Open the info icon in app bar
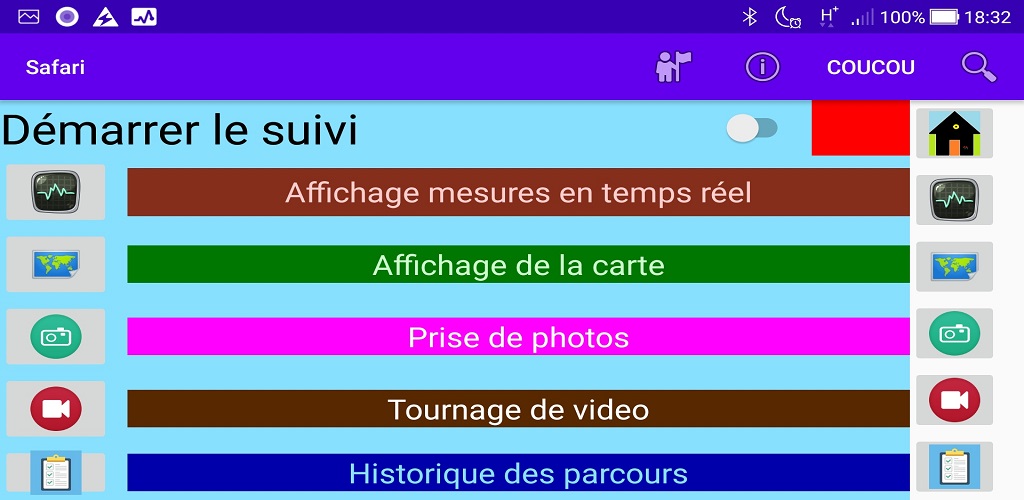 pyautogui.click(x=762, y=67)
